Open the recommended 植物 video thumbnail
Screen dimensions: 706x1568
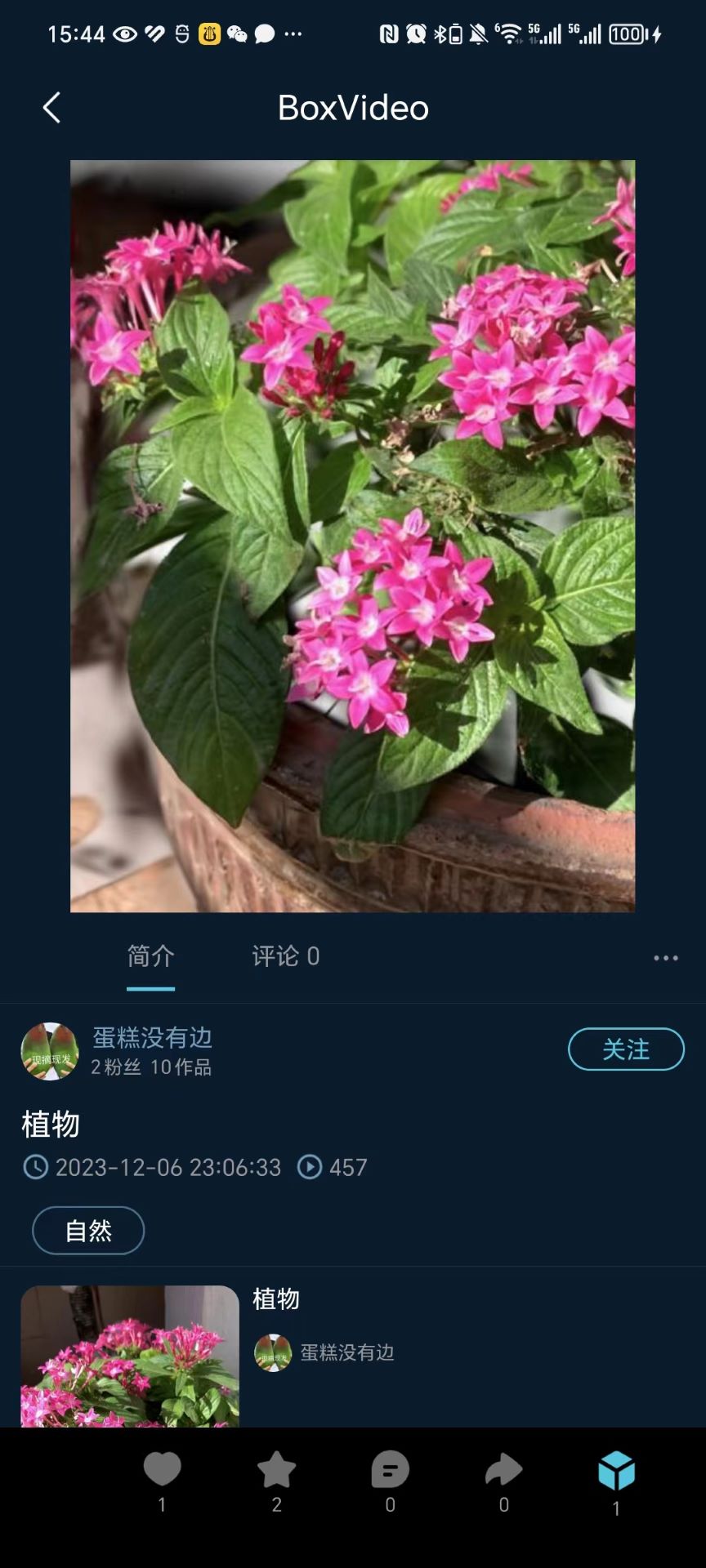[130, 1356]
